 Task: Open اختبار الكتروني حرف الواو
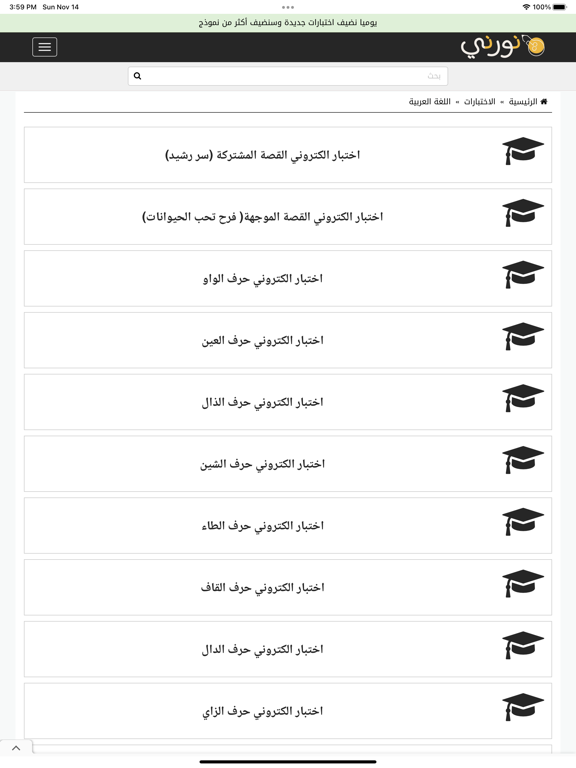tap(288, 278)
